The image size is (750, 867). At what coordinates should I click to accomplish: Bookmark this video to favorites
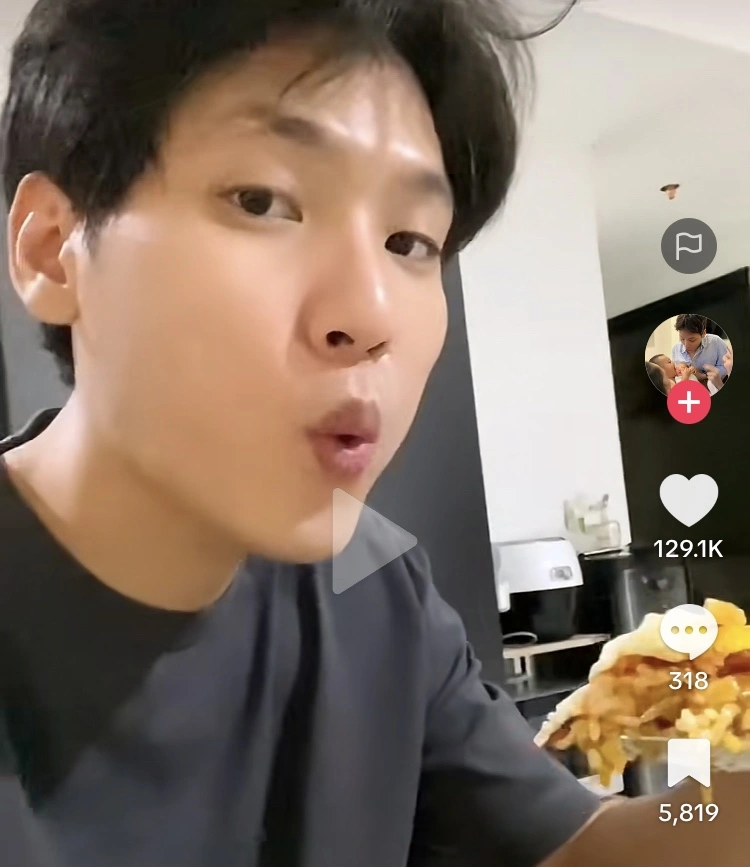pyautogui.click(x=689, y=763)
